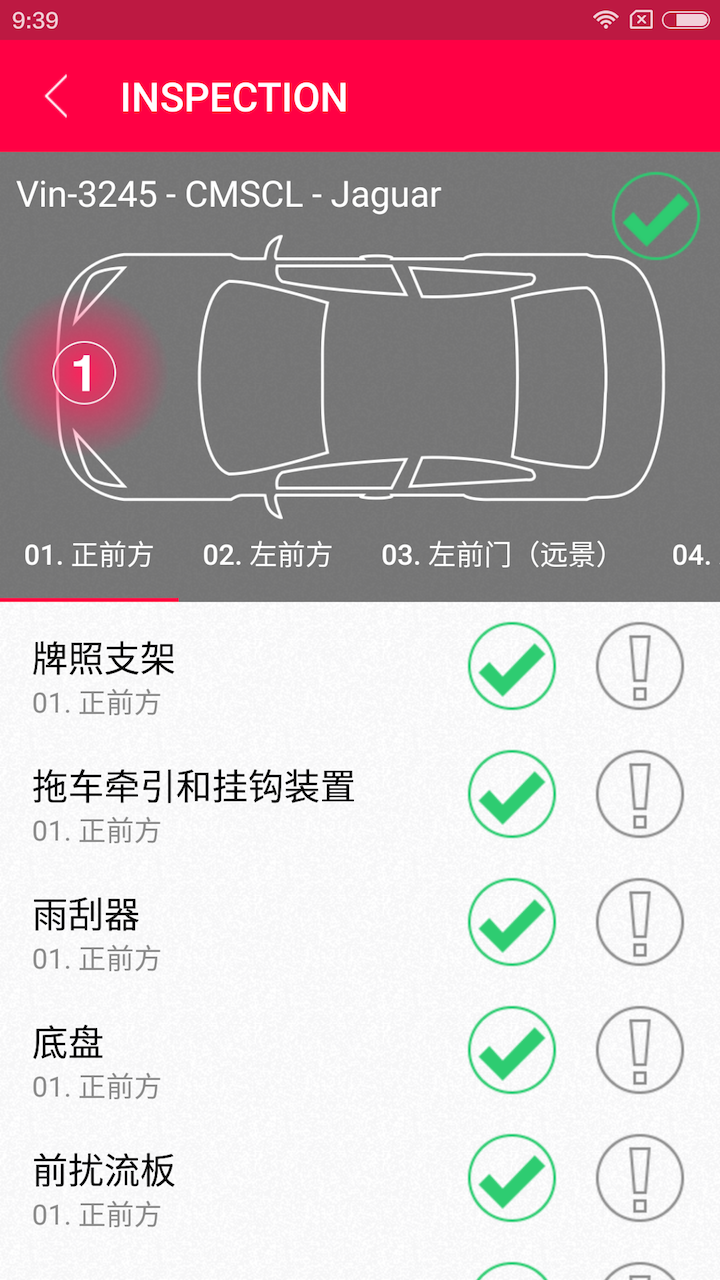This screenshot has height=1280, width=720.
Task: Tap the green checkmark beside the vehicle title
Action: pyautogui.click(x=655, y=216)
